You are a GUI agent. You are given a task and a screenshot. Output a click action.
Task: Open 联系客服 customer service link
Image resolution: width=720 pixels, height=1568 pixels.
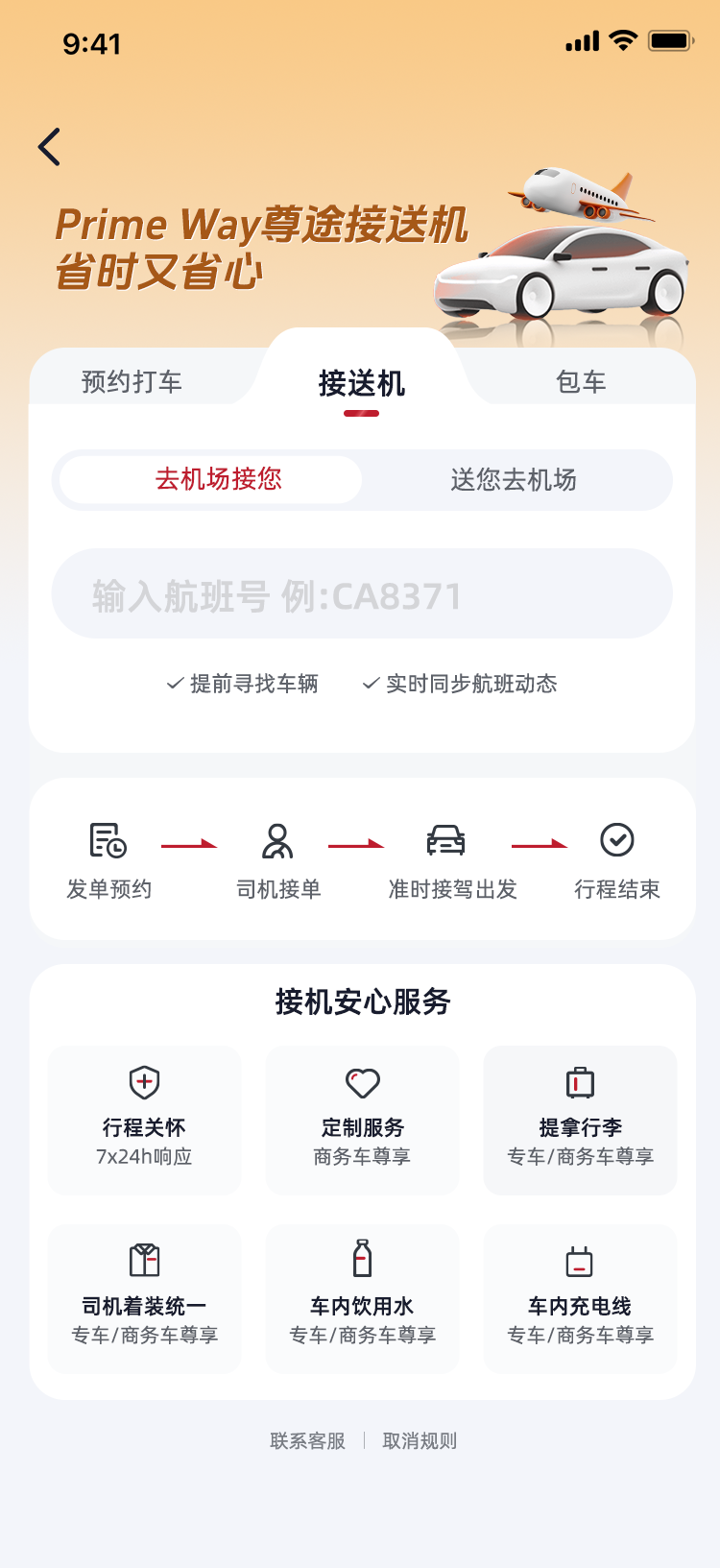305,1440
